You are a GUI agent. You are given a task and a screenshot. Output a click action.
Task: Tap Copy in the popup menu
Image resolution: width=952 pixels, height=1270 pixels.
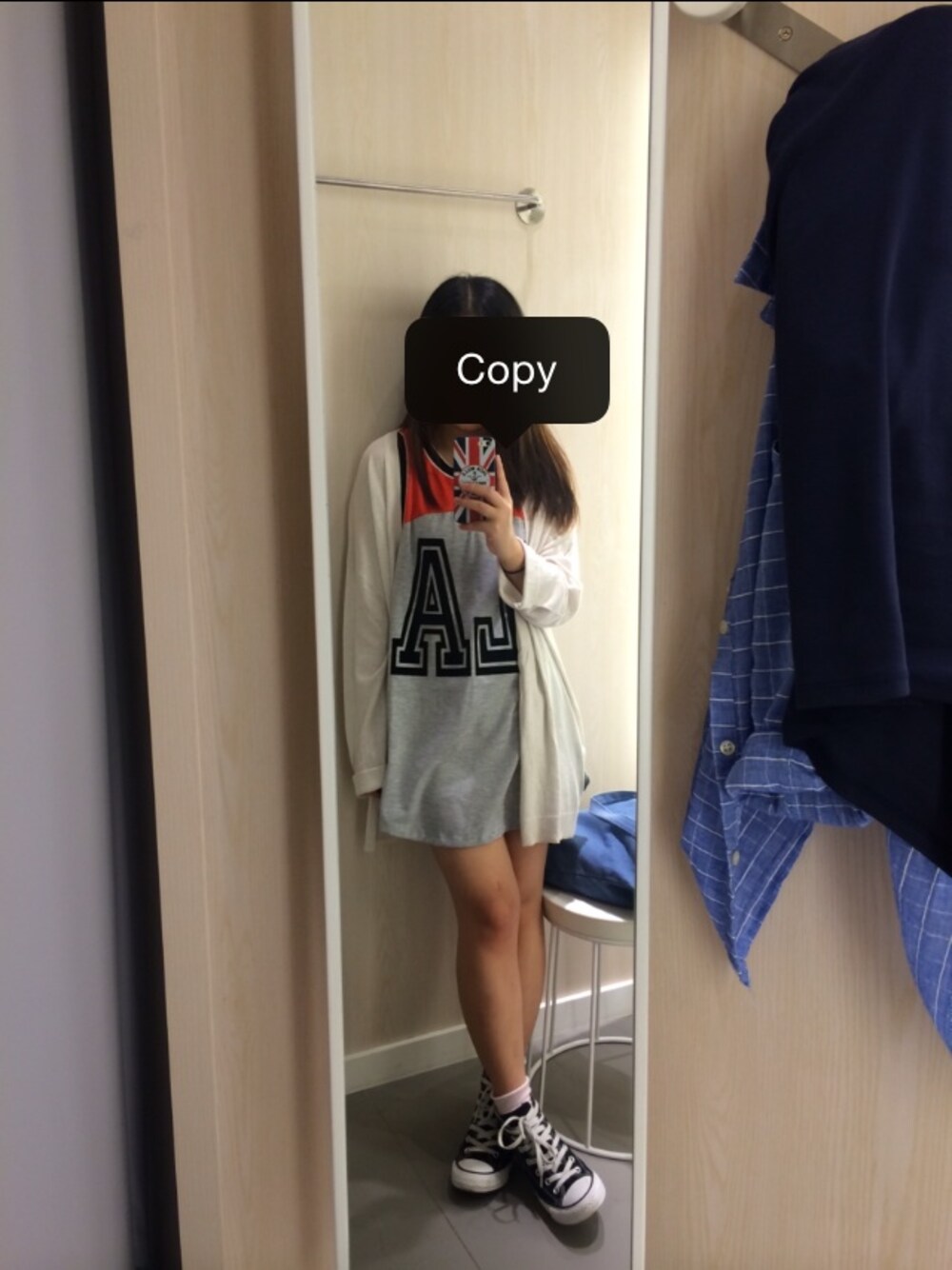click(x=506, y=370)
